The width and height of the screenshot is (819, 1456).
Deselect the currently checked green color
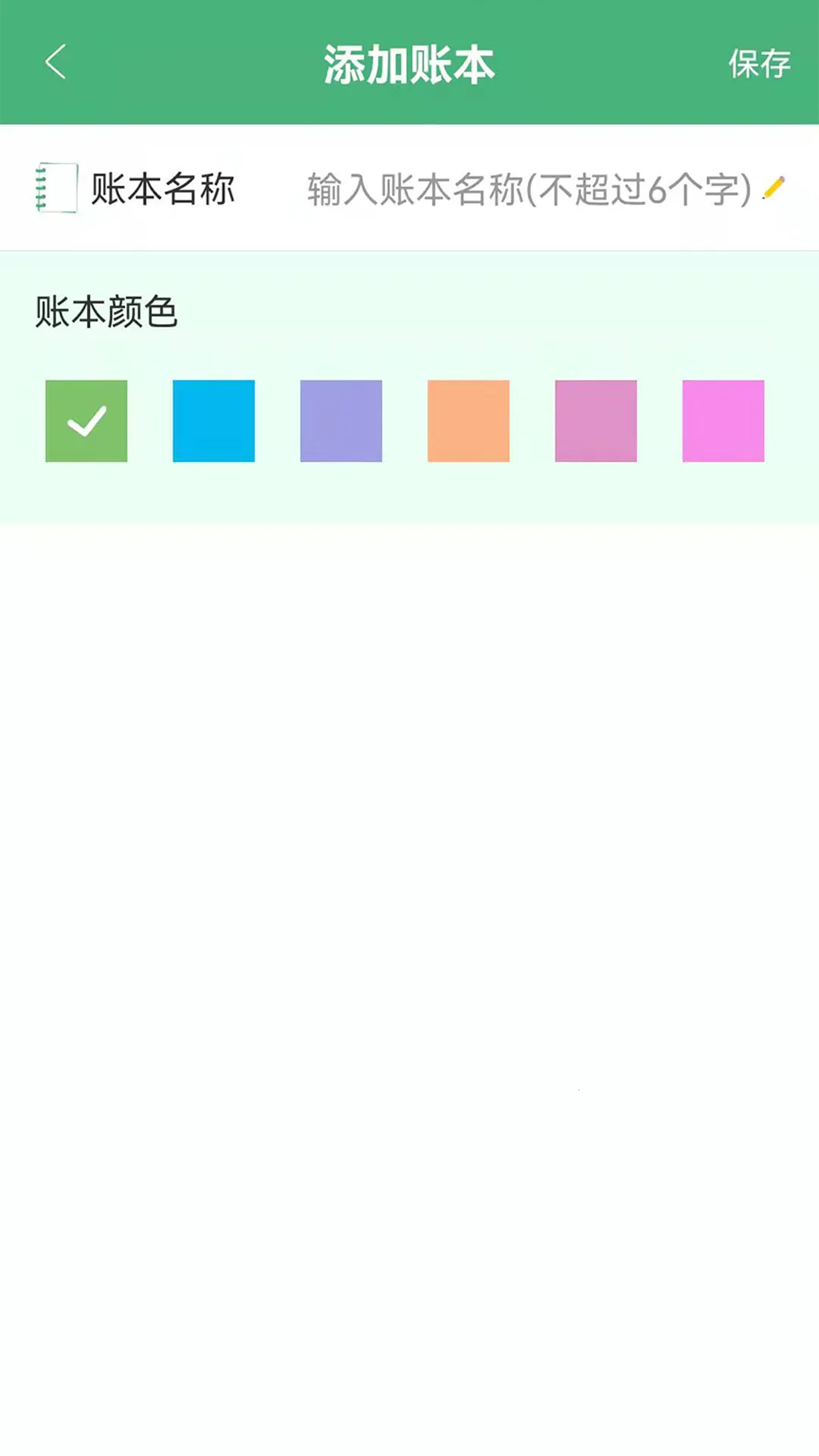tap(86, 420)
